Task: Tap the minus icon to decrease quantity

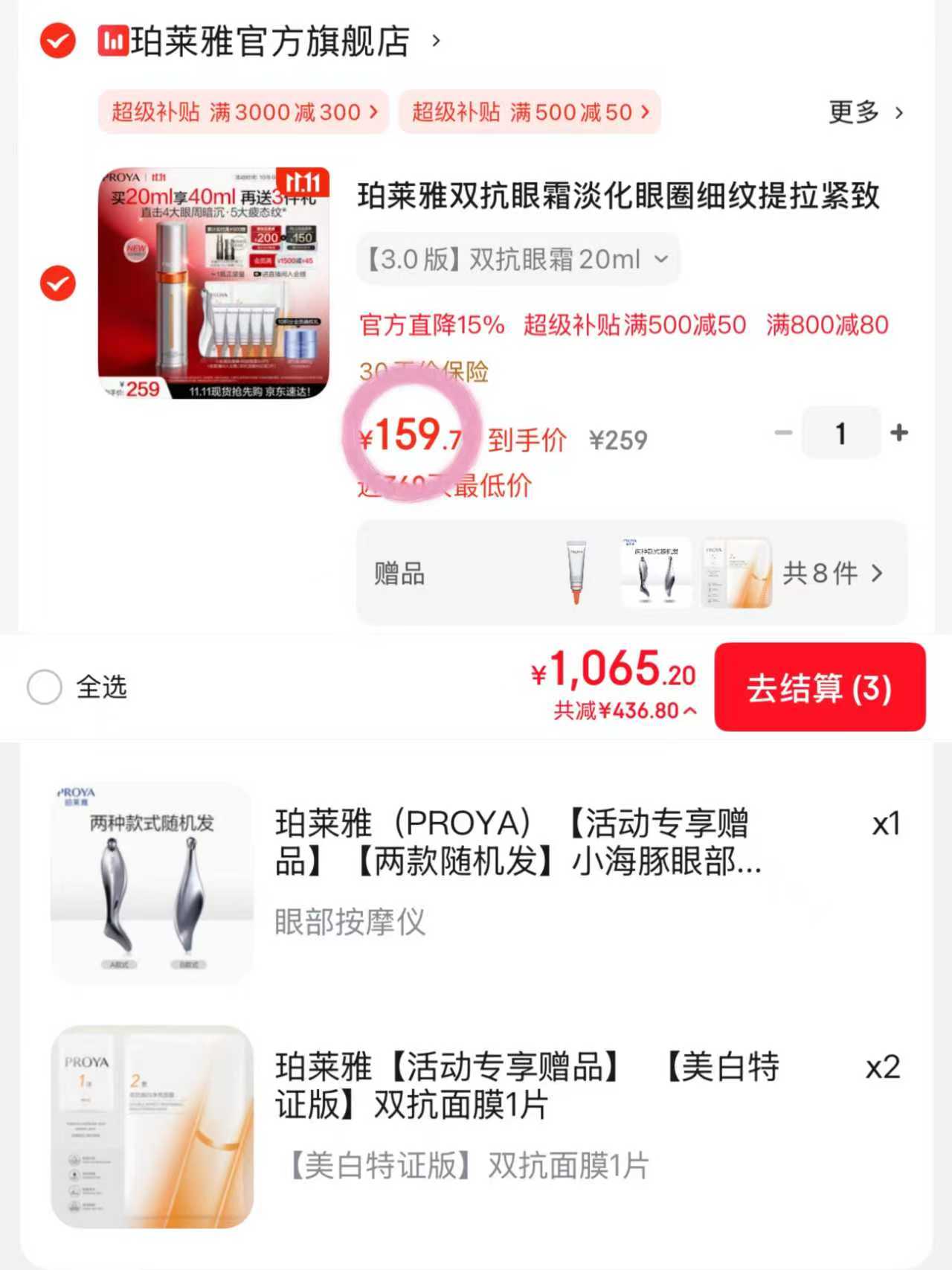Action: tap(782, 433)
